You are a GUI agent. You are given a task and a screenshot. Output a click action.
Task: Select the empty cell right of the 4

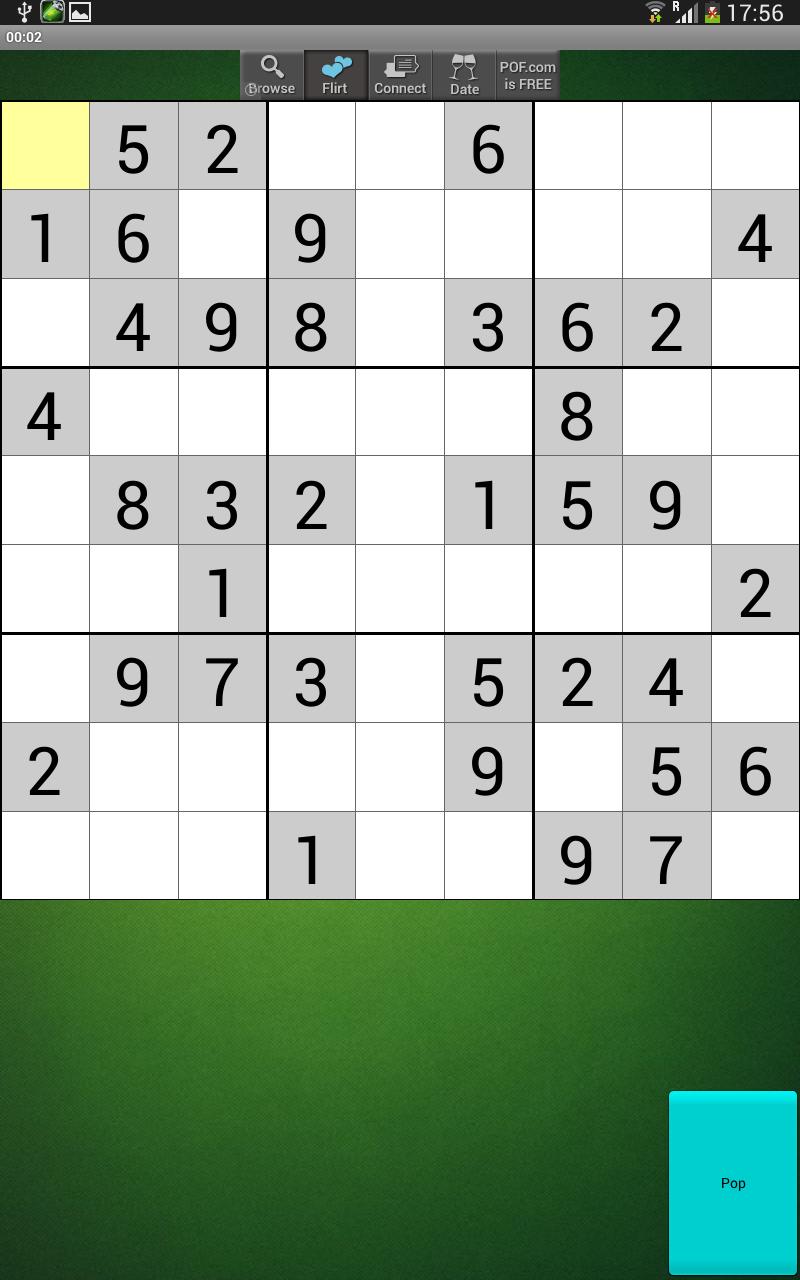coord(134,412)
